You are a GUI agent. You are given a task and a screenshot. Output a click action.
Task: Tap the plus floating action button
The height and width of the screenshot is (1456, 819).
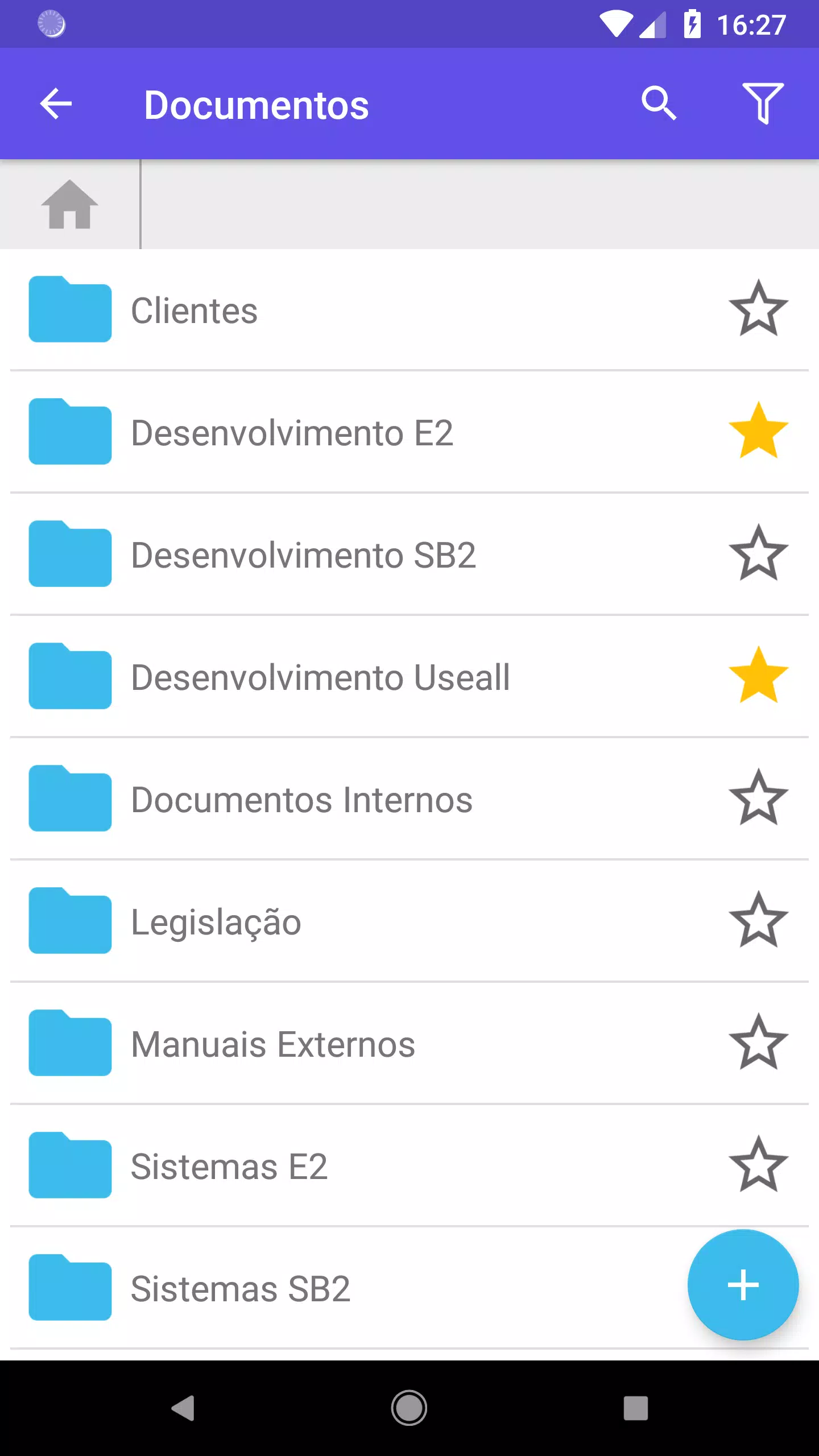tap(743, 1285)
